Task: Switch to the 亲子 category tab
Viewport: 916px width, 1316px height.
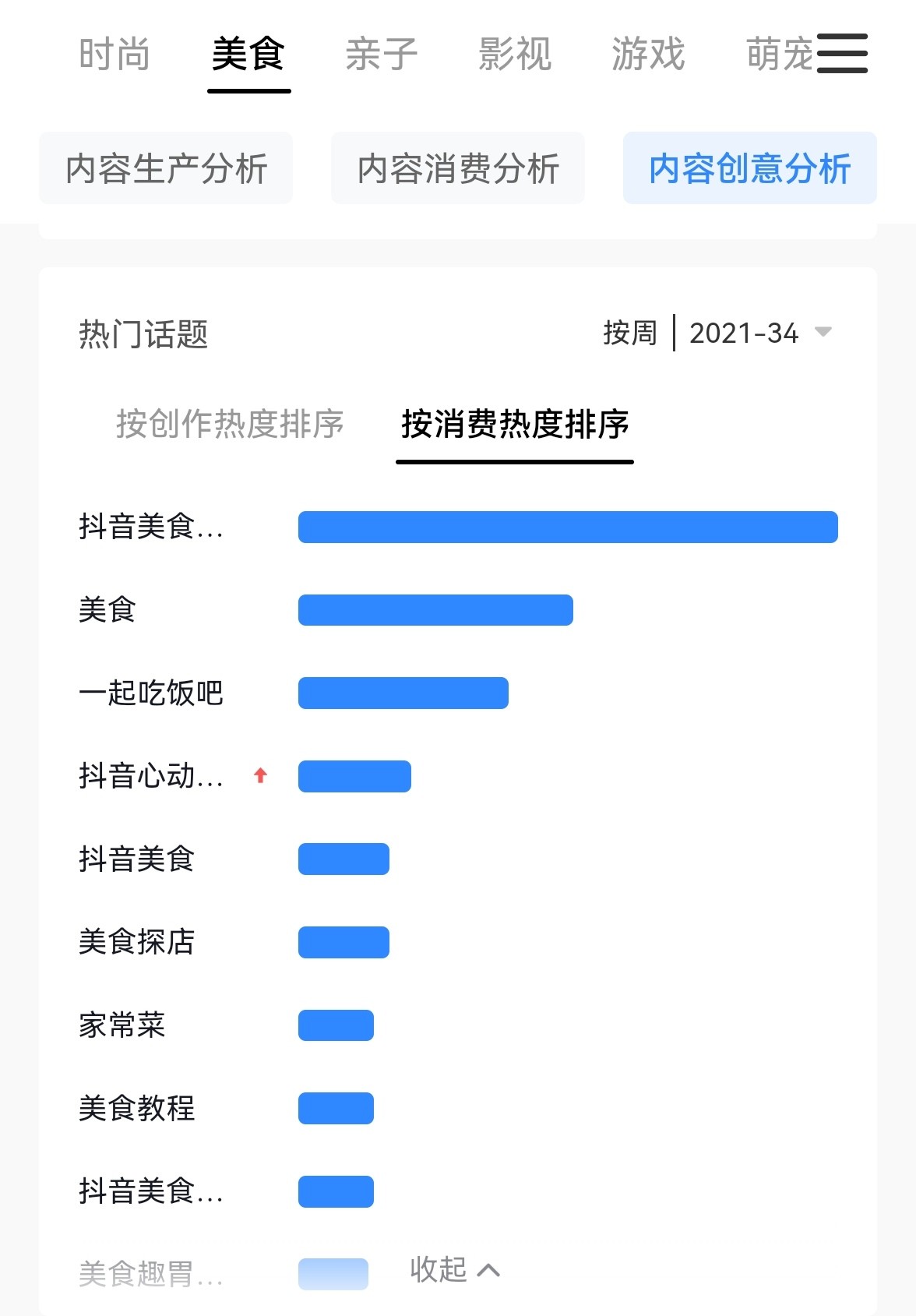Action: (382, 55)
